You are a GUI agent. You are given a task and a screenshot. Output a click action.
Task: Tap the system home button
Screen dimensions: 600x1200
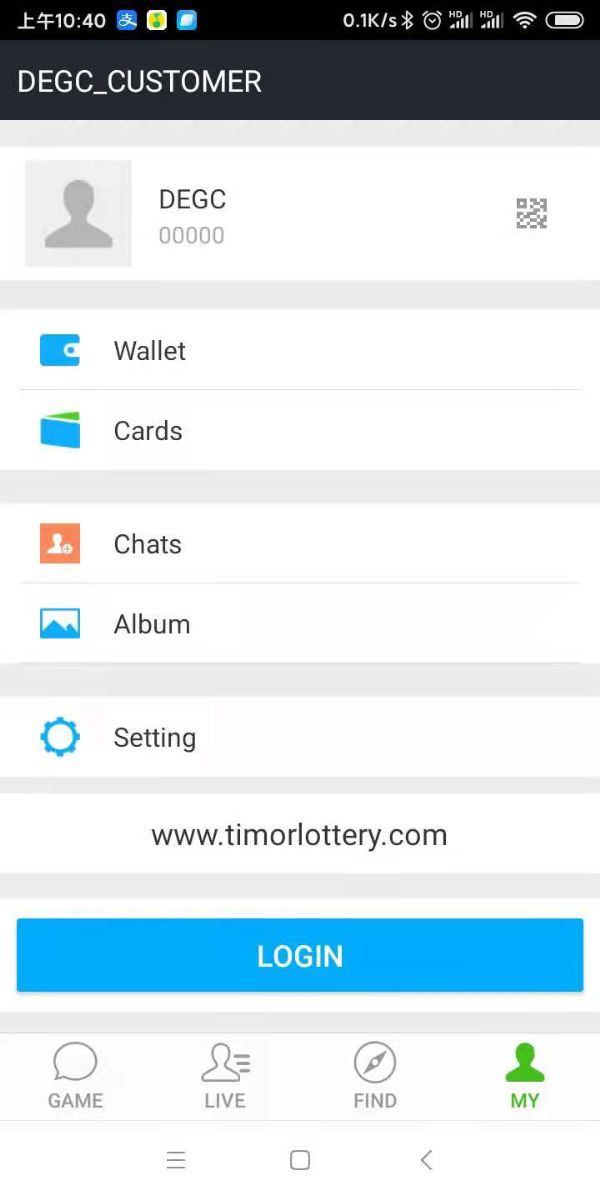point(300,1160)
